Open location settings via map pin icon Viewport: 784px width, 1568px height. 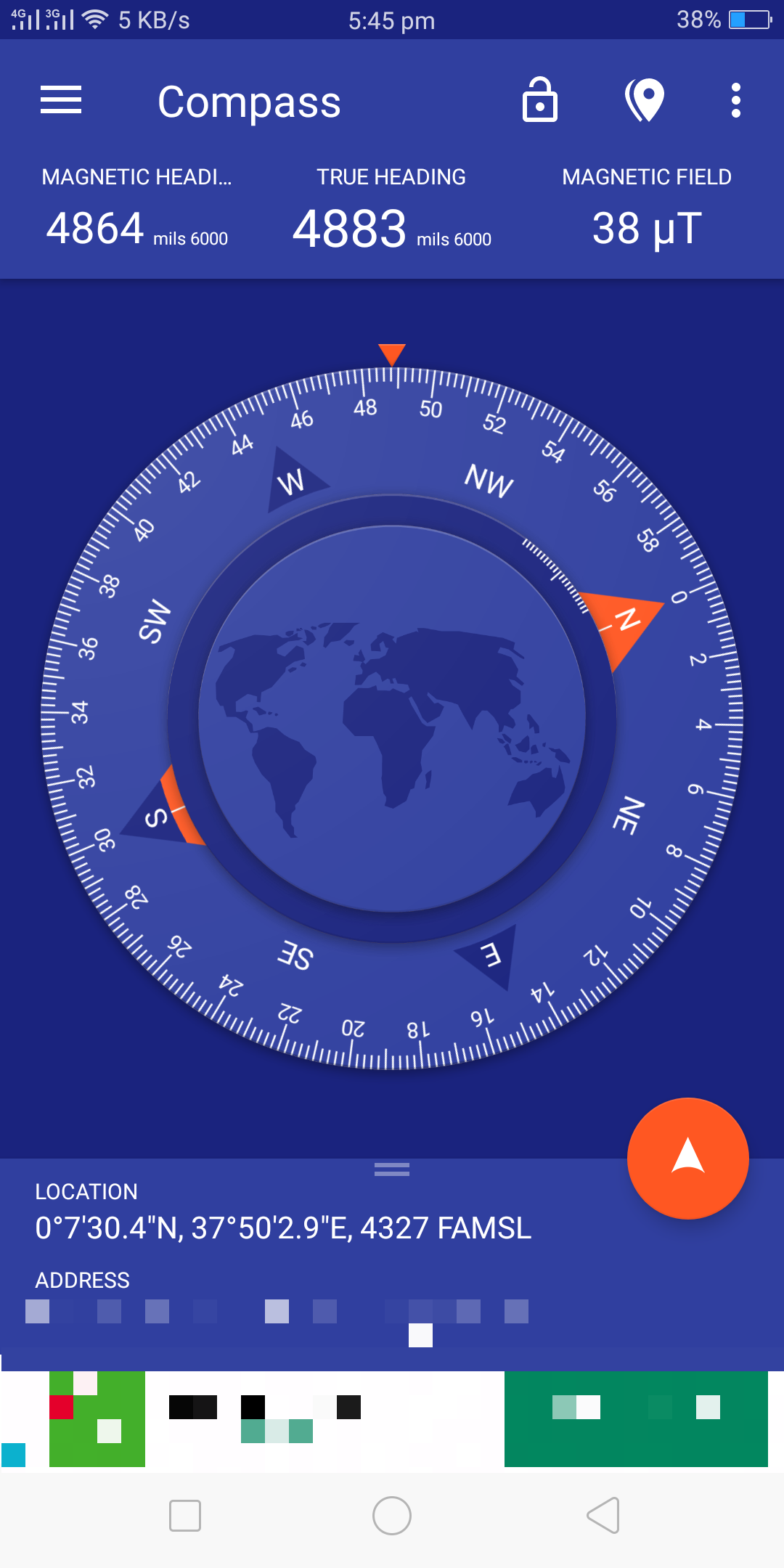click(643, 101)
